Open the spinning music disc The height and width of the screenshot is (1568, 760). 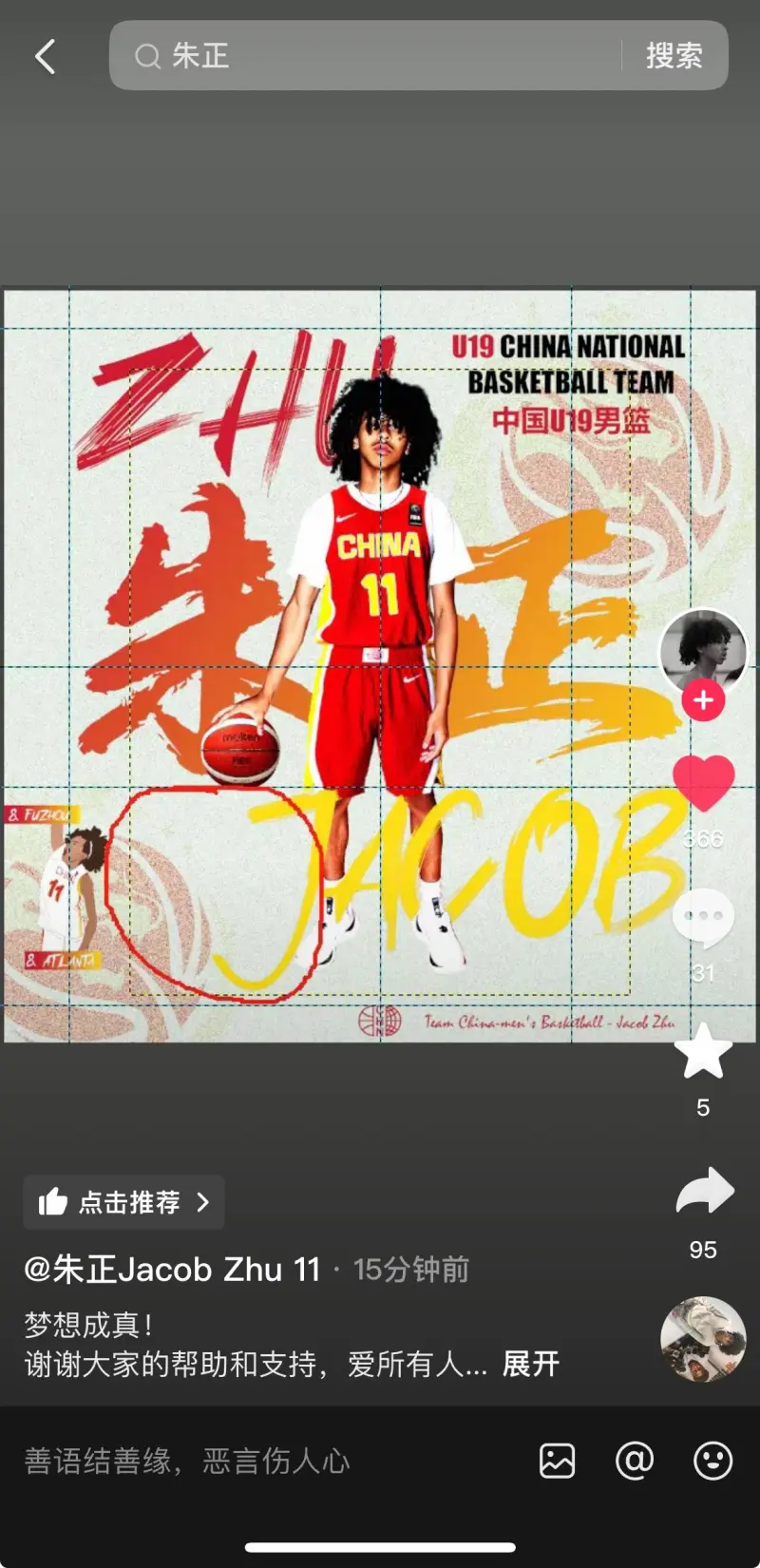click(703, 1339)
